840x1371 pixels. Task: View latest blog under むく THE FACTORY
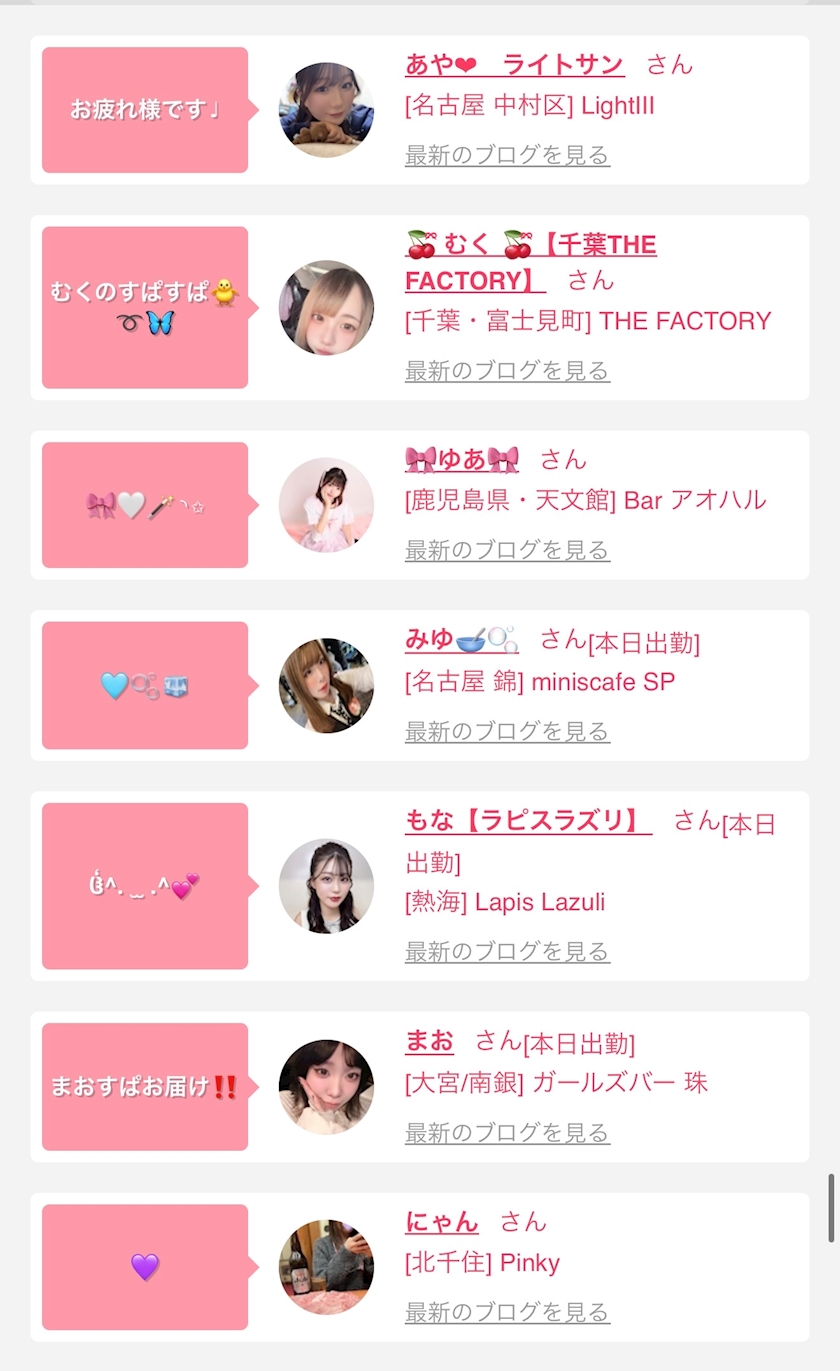(x=507, y=371)
